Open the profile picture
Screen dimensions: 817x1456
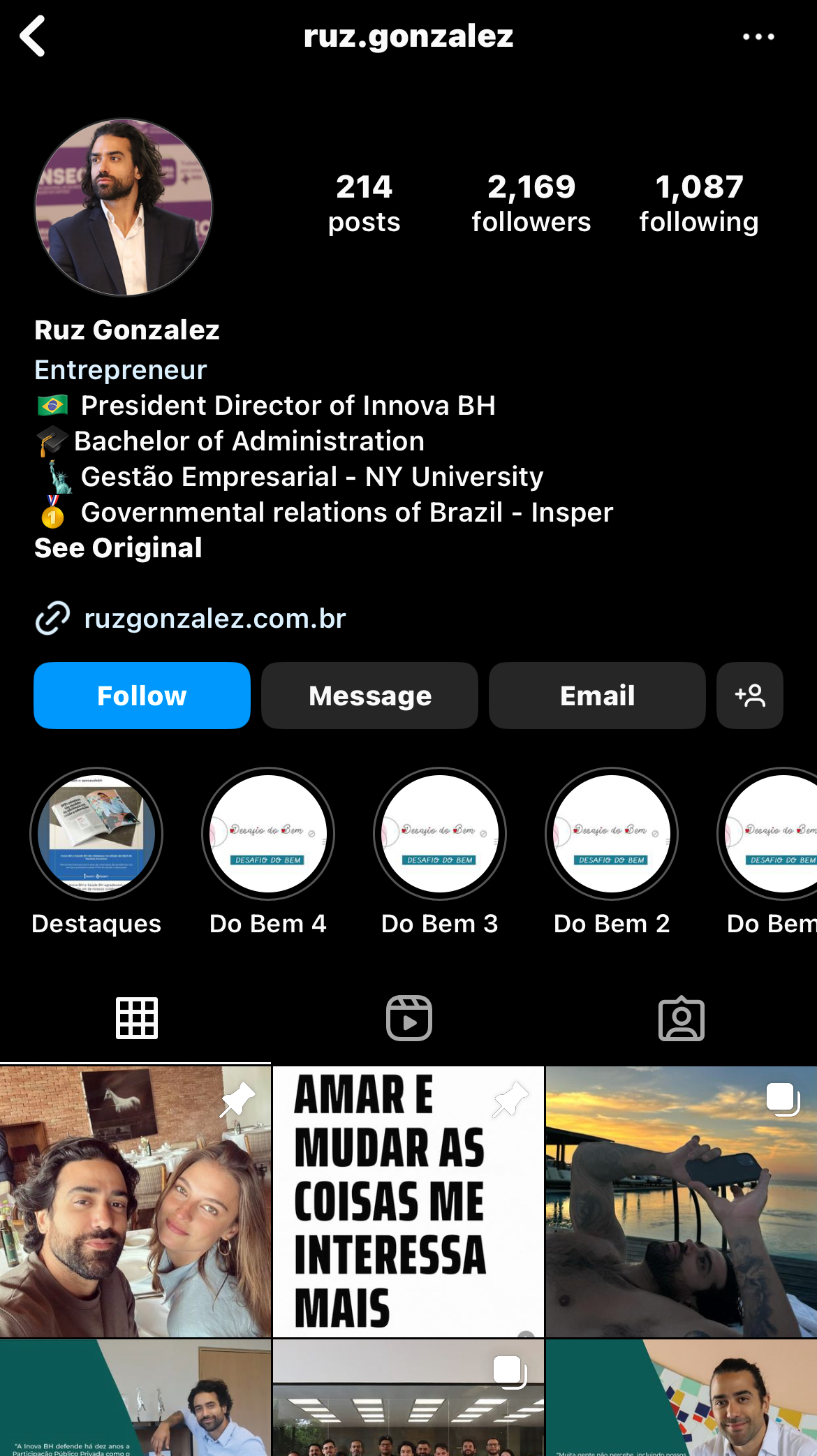124,207
